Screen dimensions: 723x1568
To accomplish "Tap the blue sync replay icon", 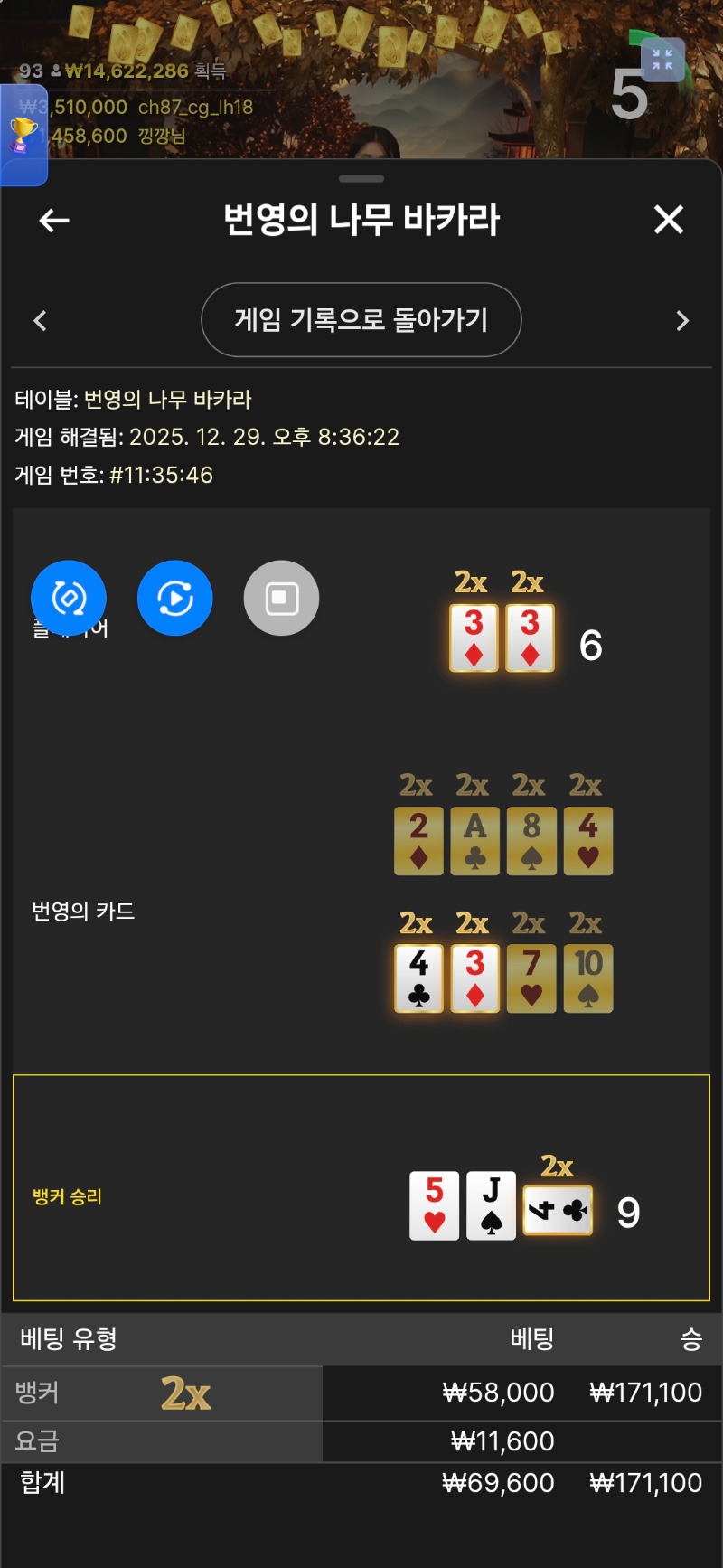I will [69, 598].
